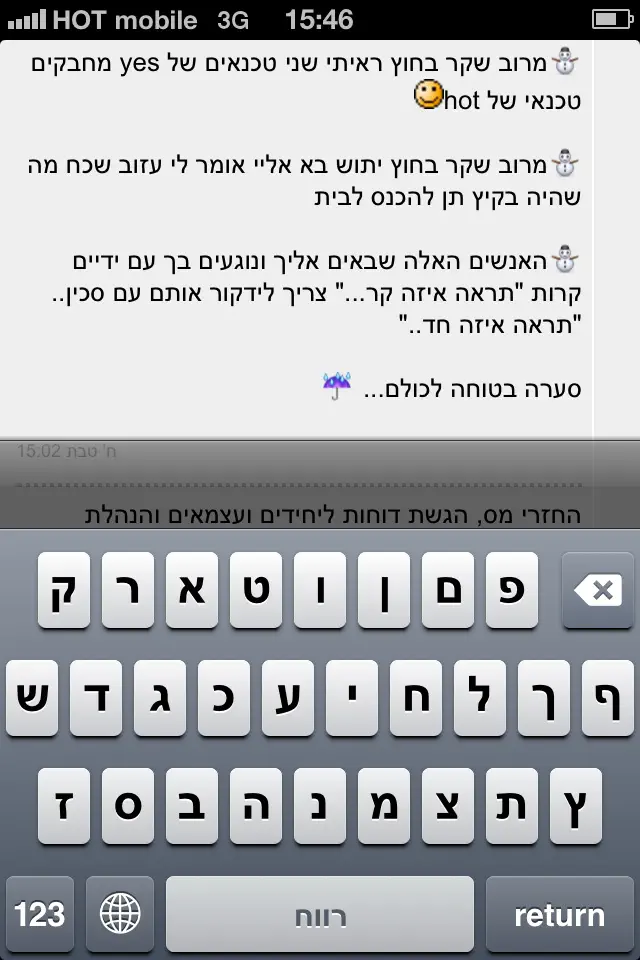Type the Hebrew letter ת

coord(512,806)
